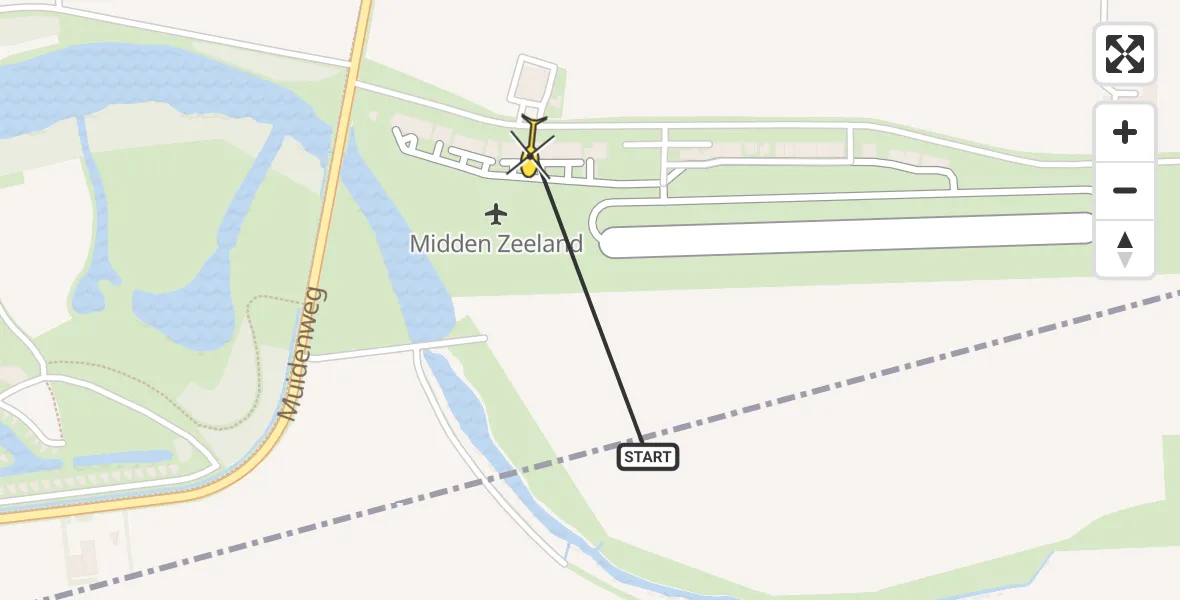
Task: Reset map bearing to north
Action: (1124, 249)
